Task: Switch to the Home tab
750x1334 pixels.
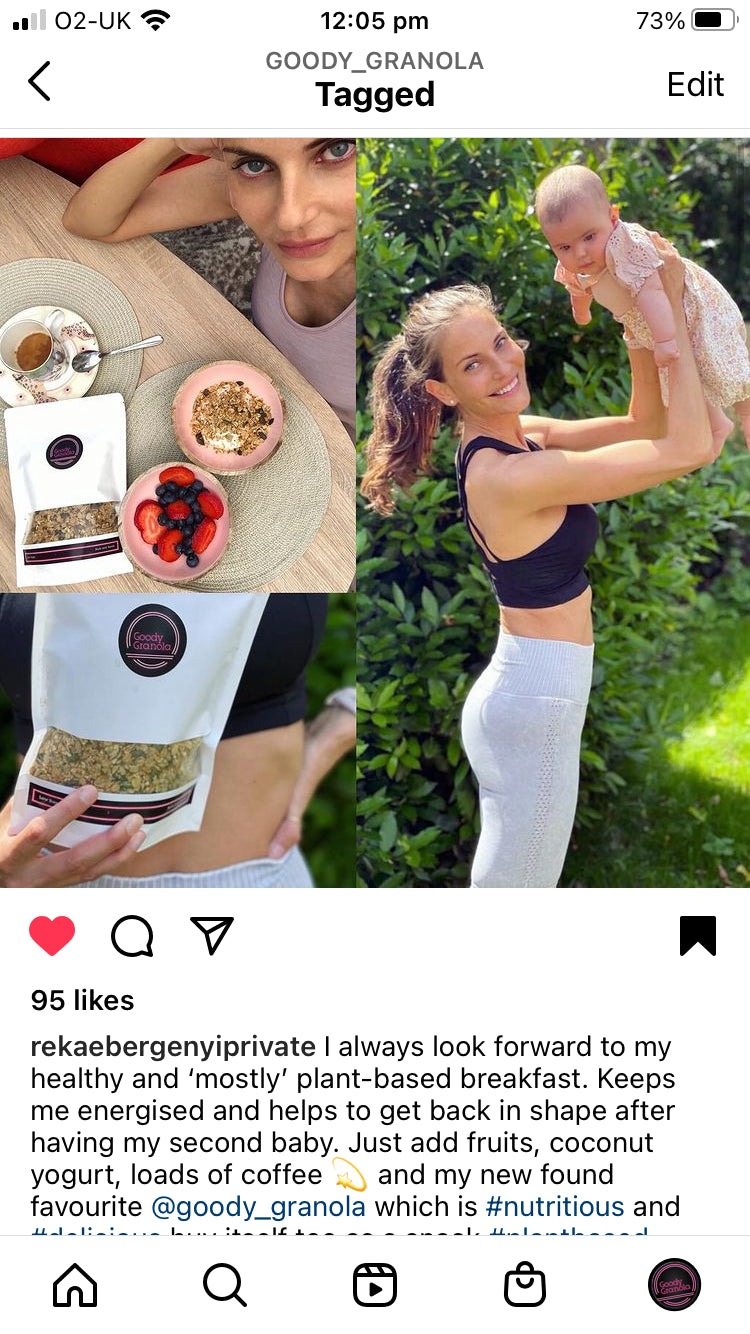Action: click(75, 1285)
